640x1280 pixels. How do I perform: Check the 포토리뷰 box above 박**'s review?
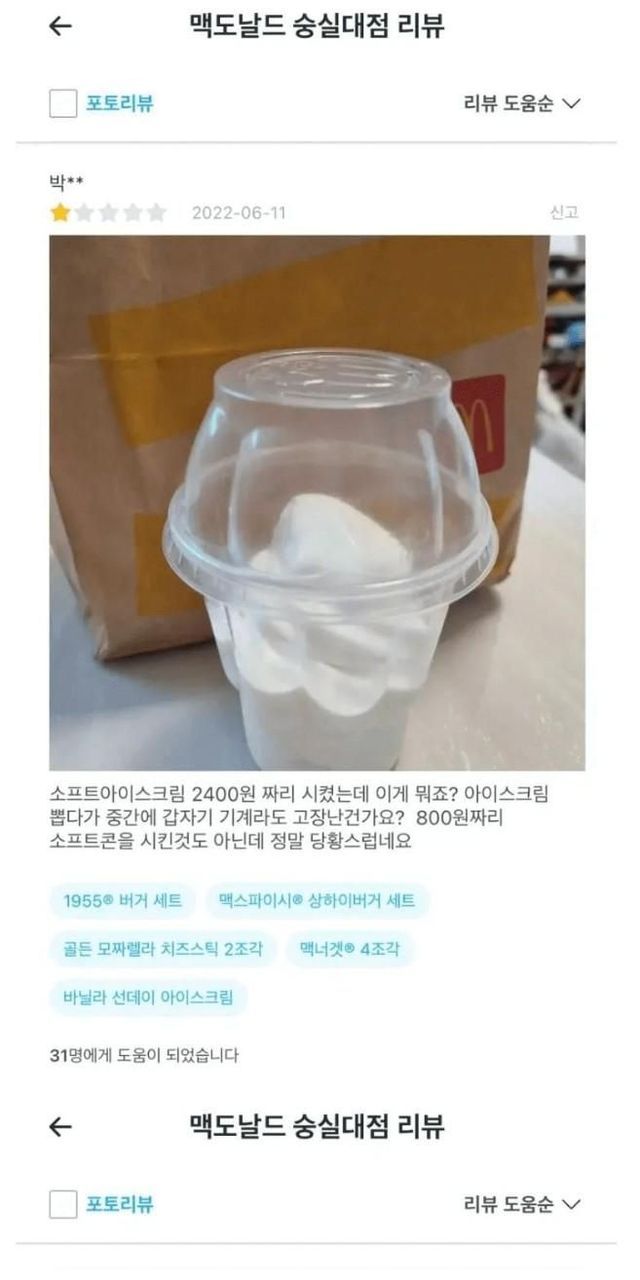tap(64, 103)
